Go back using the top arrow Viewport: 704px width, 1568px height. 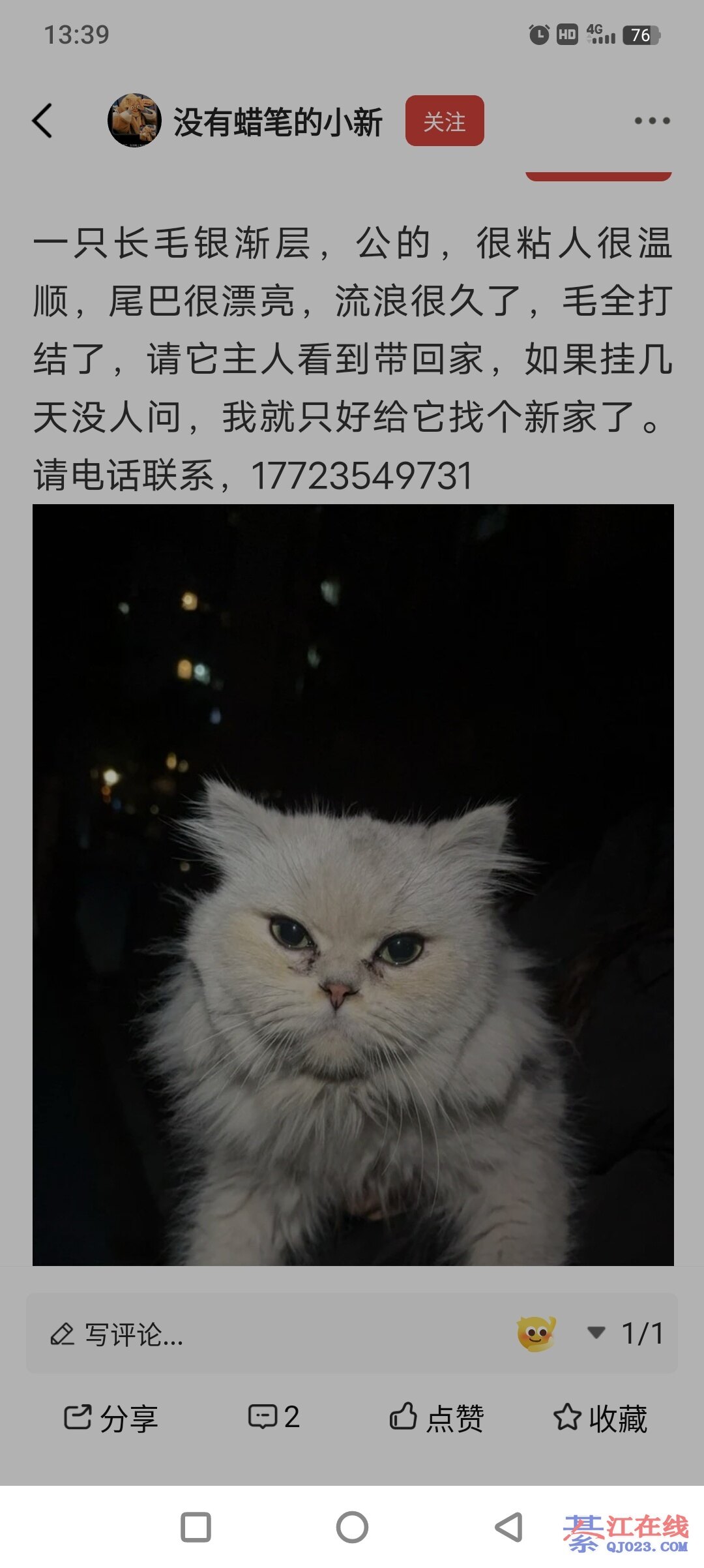click(x=43, y=121)
